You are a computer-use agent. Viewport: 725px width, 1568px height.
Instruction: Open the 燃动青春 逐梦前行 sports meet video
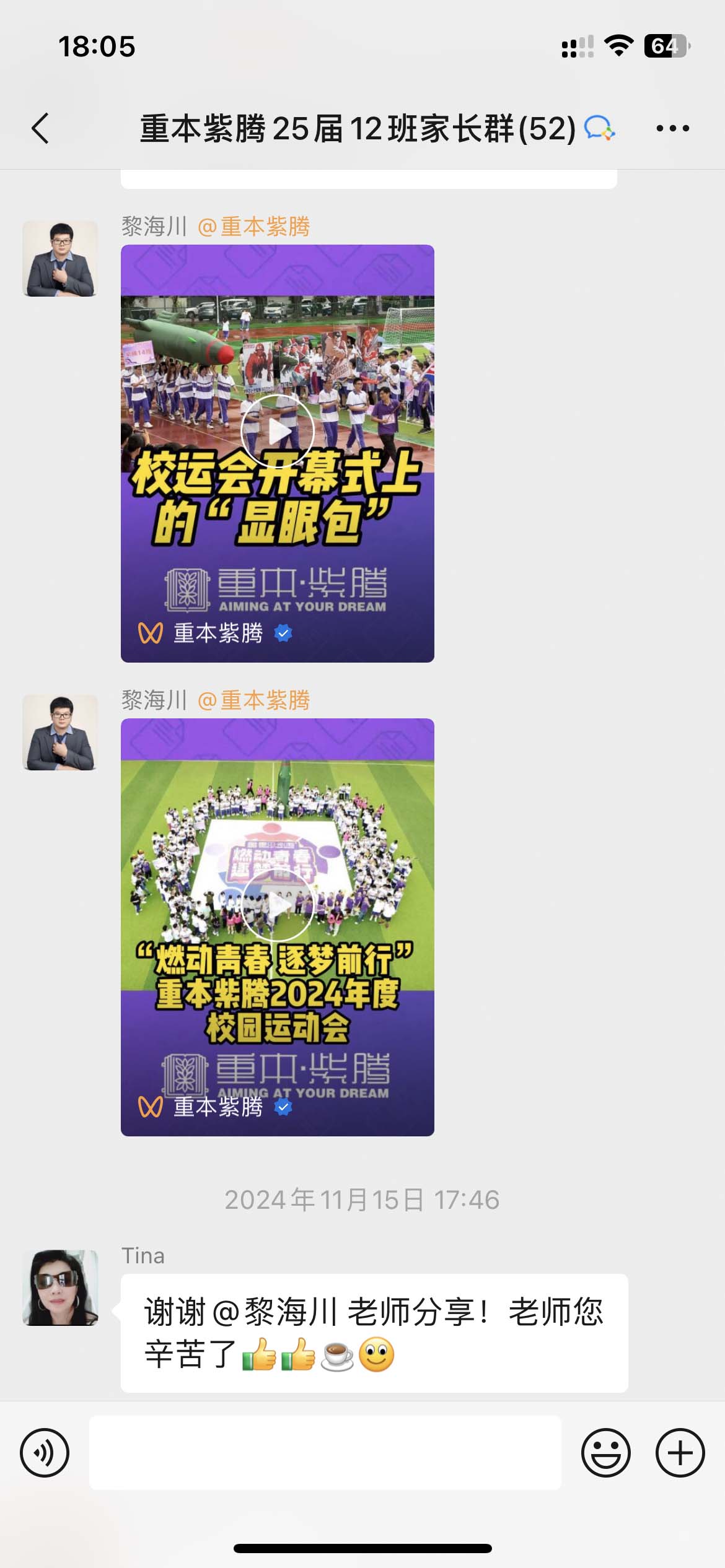point(277,905)
